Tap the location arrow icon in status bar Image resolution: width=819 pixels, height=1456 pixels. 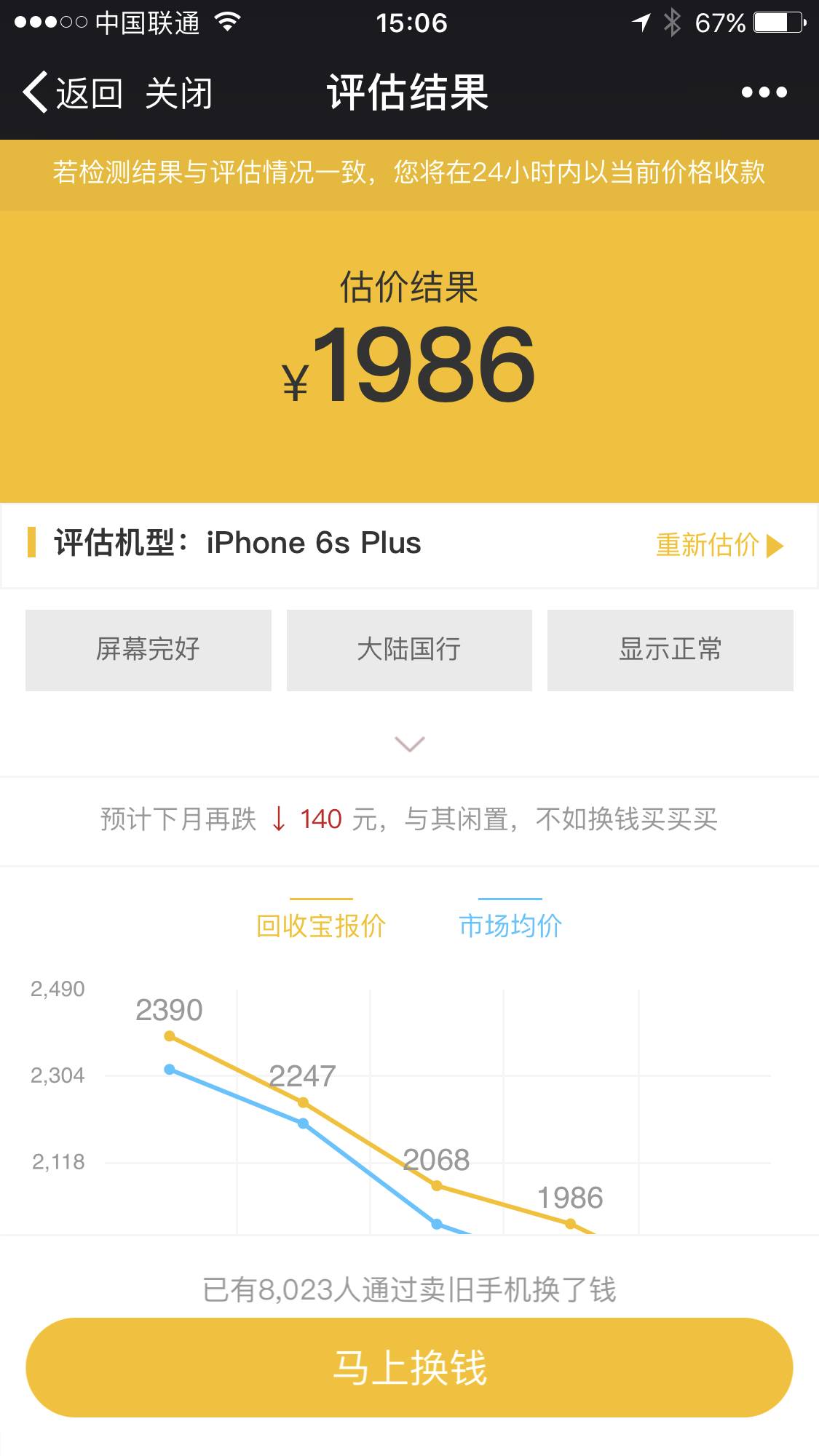point(641,22)
